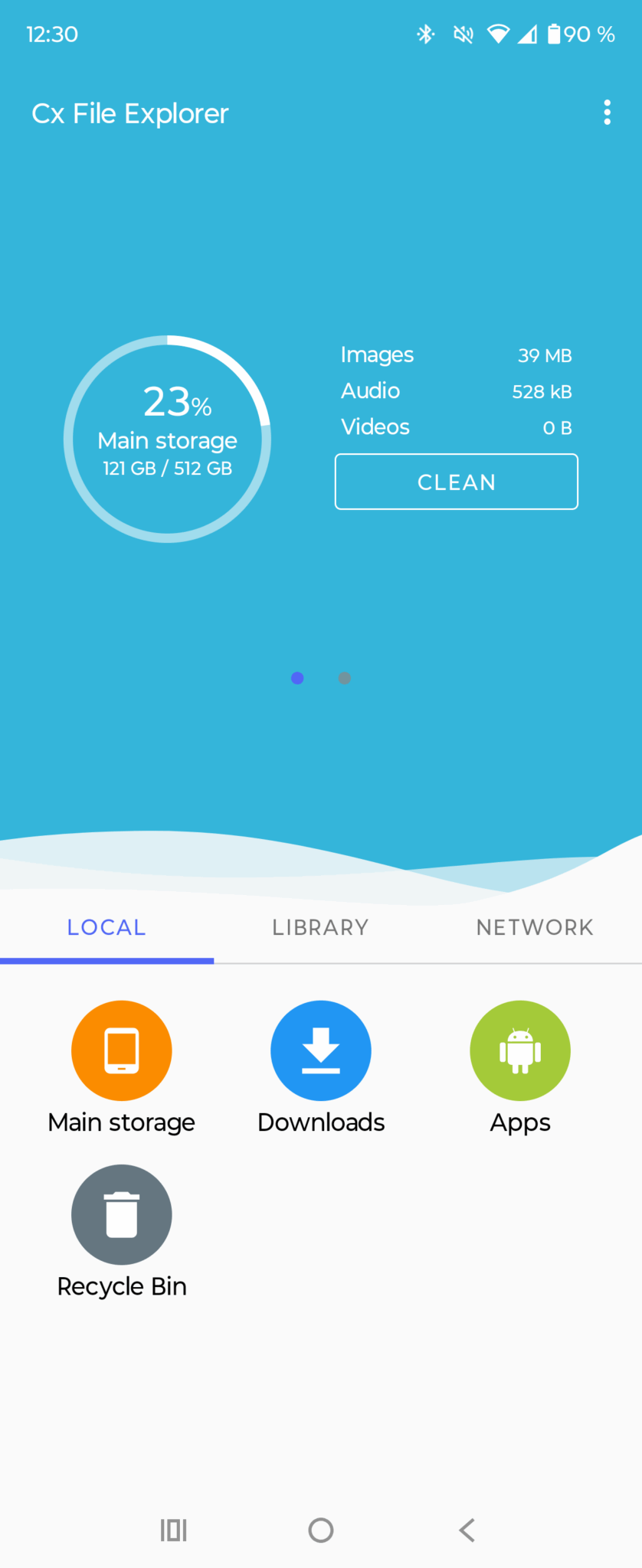Go to the second storage page dot
Screen dimensions: 642x1568
(x=345, y=678)
